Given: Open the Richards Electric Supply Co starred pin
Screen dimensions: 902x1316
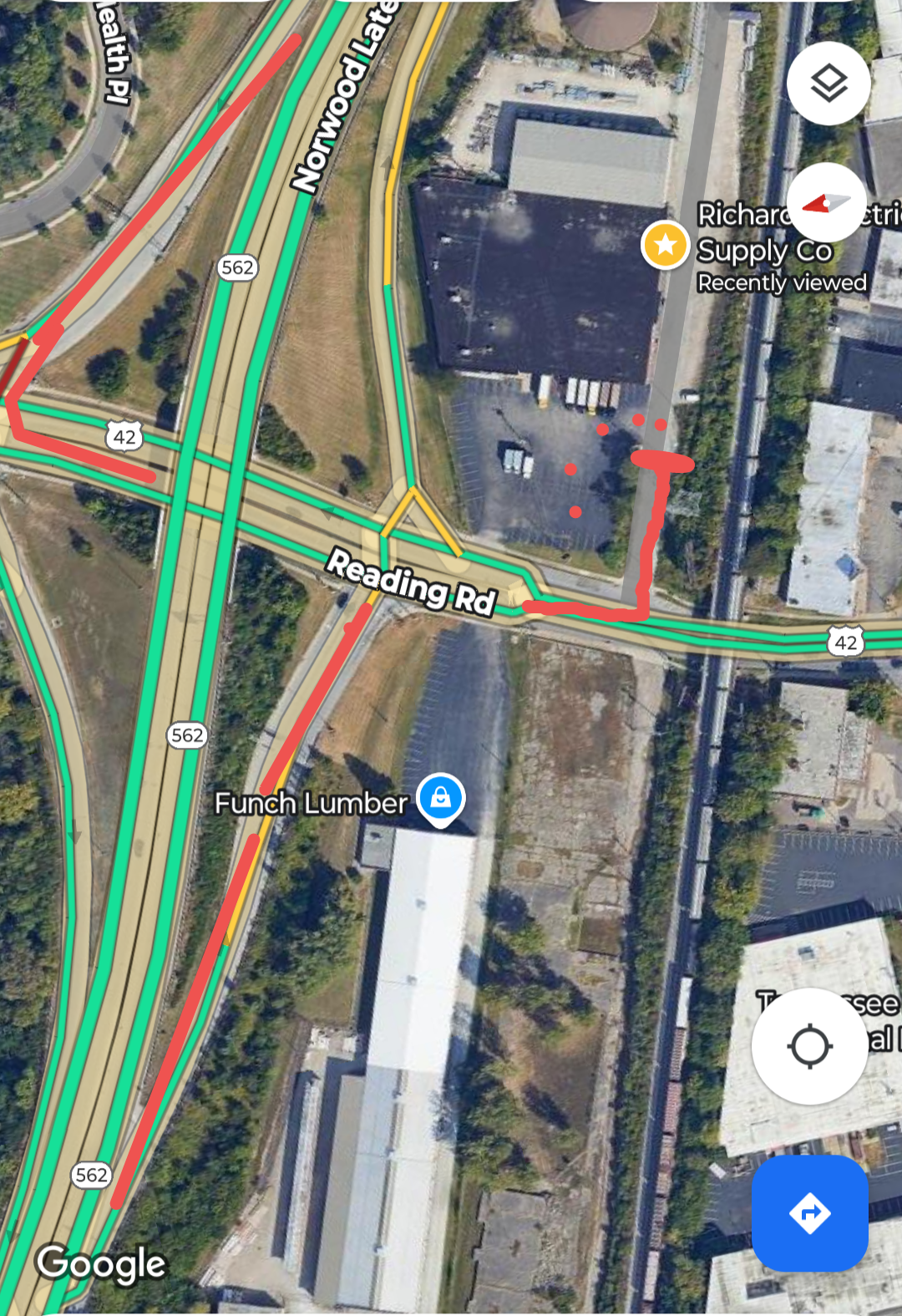Looking at the screenshot, I should (665, 245).
